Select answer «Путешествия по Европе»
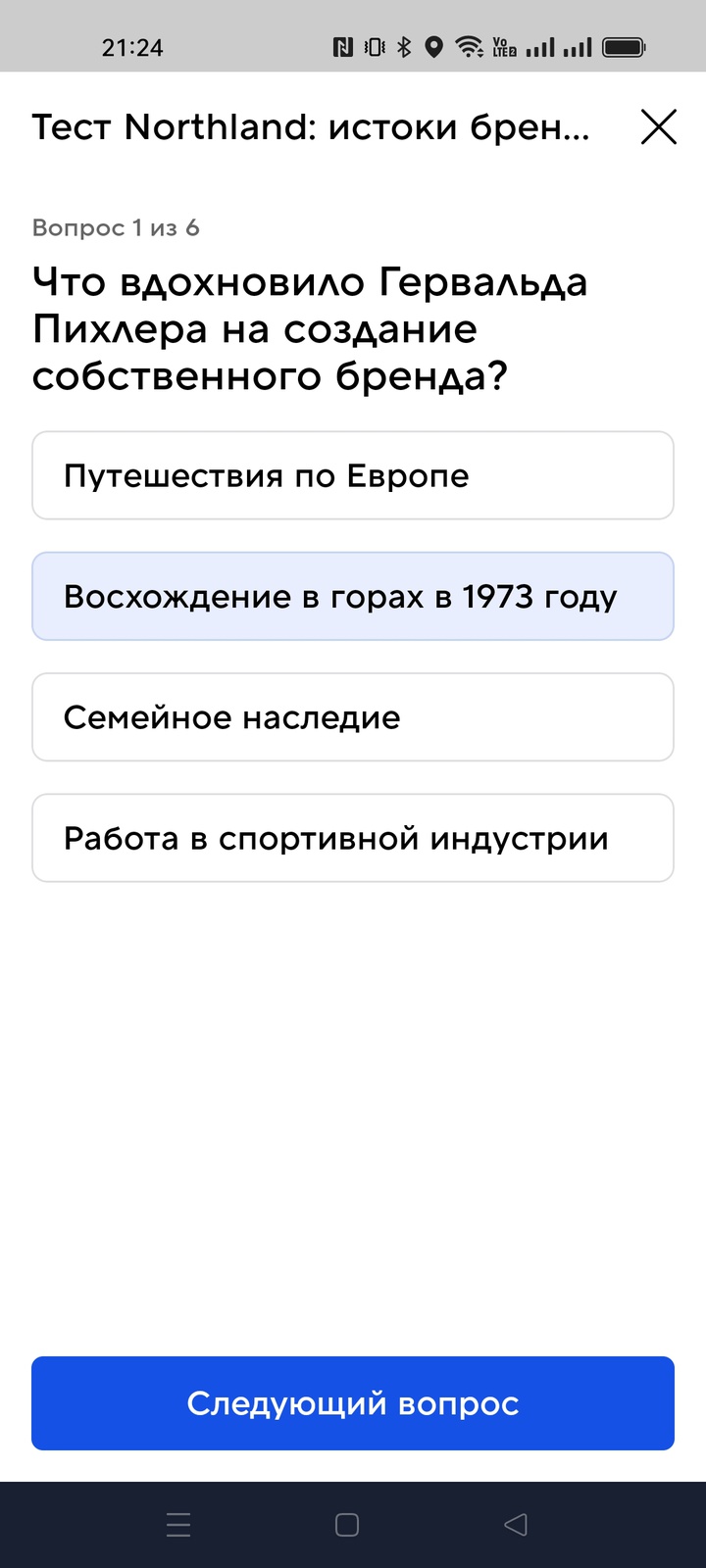The image size is (706, 1568). pos(353,475)
